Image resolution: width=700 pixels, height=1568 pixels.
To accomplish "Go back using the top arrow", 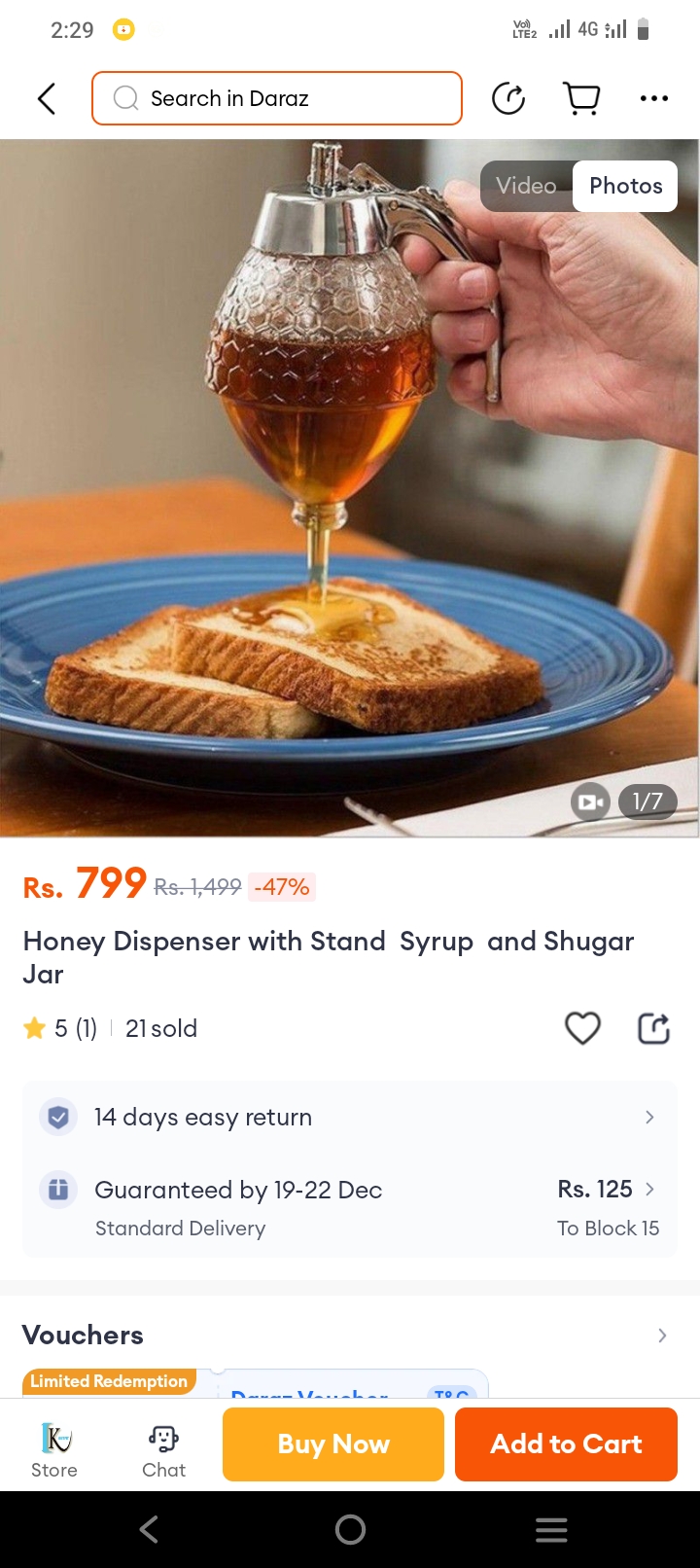I will click(46, 98).
